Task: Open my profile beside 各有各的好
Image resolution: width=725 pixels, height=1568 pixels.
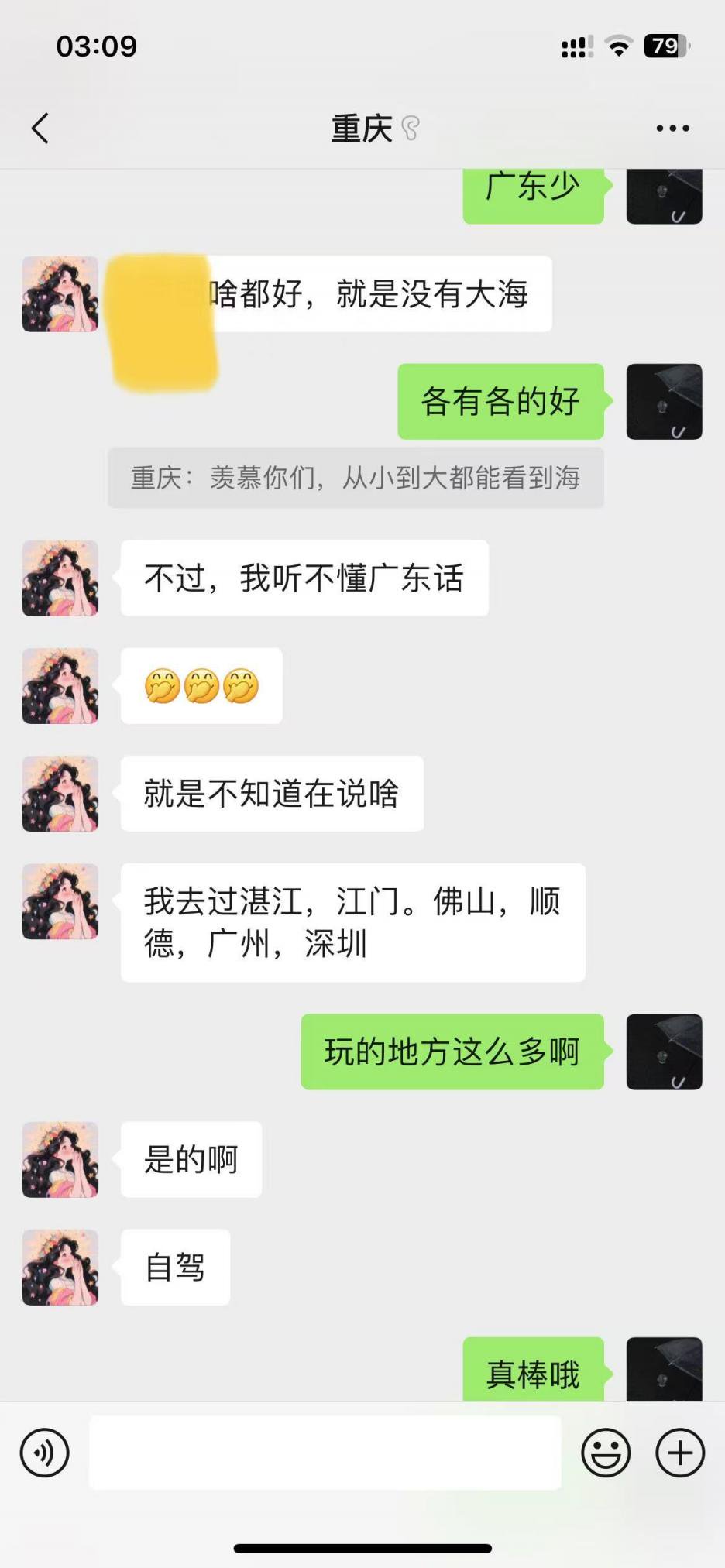Action: click(x=664, y=402)
